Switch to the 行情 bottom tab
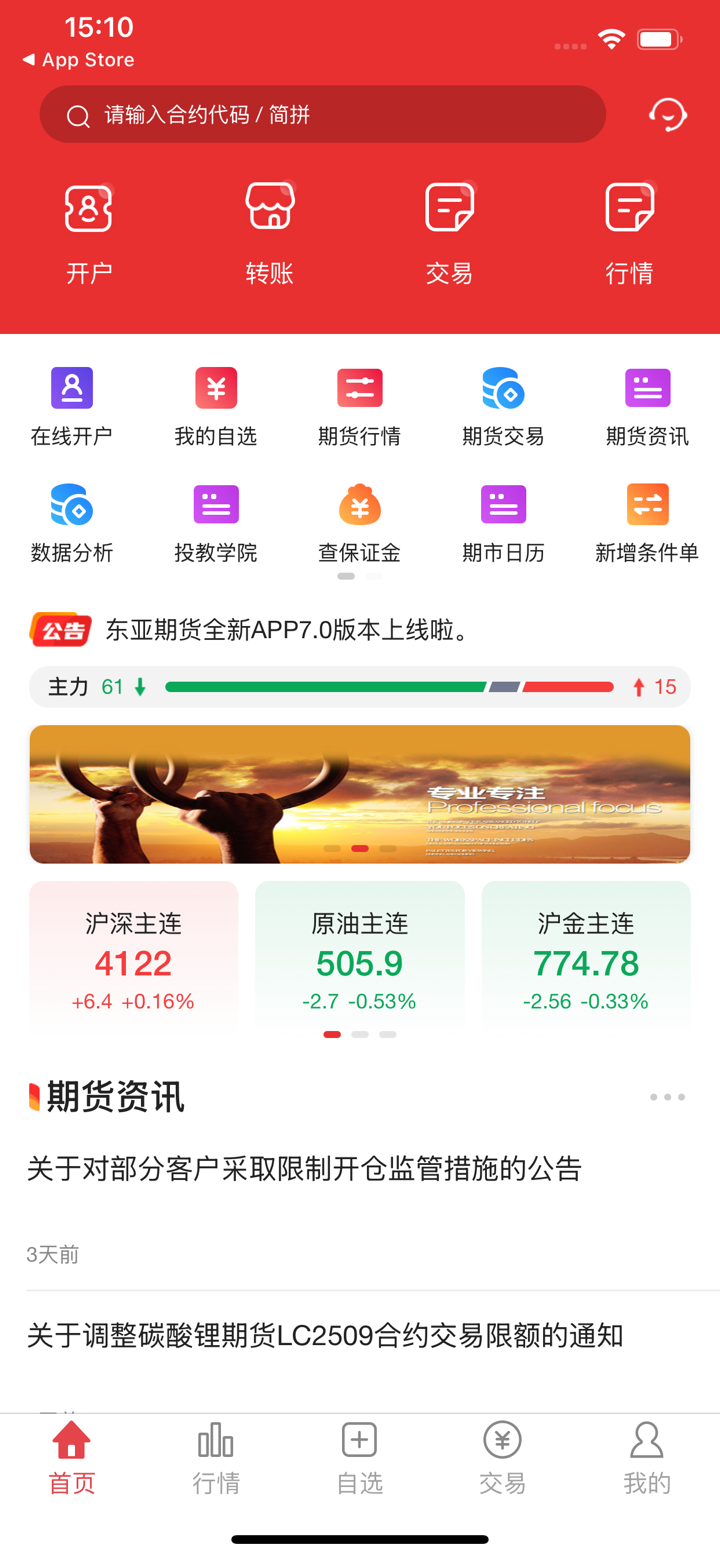This screenshot has width=720, height=1558. 216,1458
